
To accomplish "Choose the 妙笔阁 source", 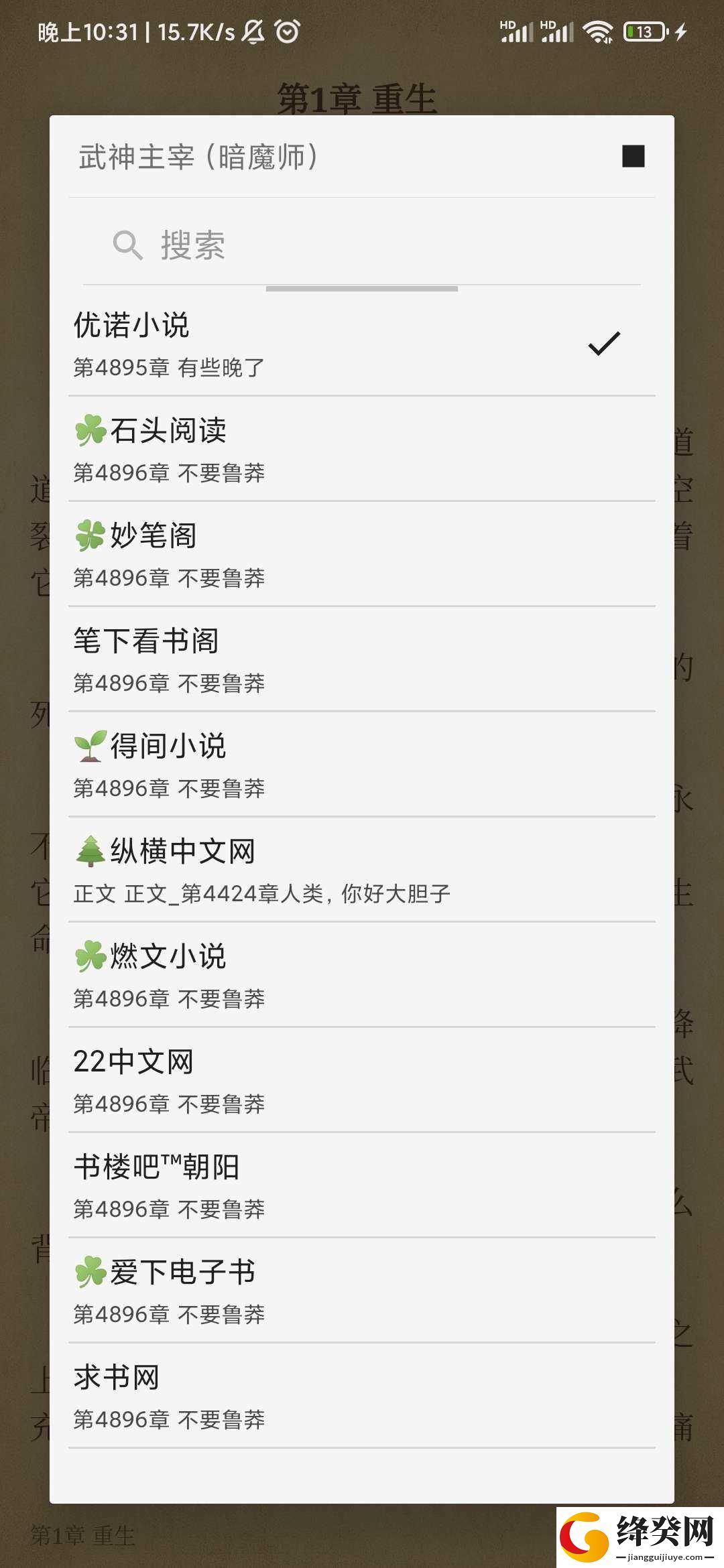I will tap(362, 554).
